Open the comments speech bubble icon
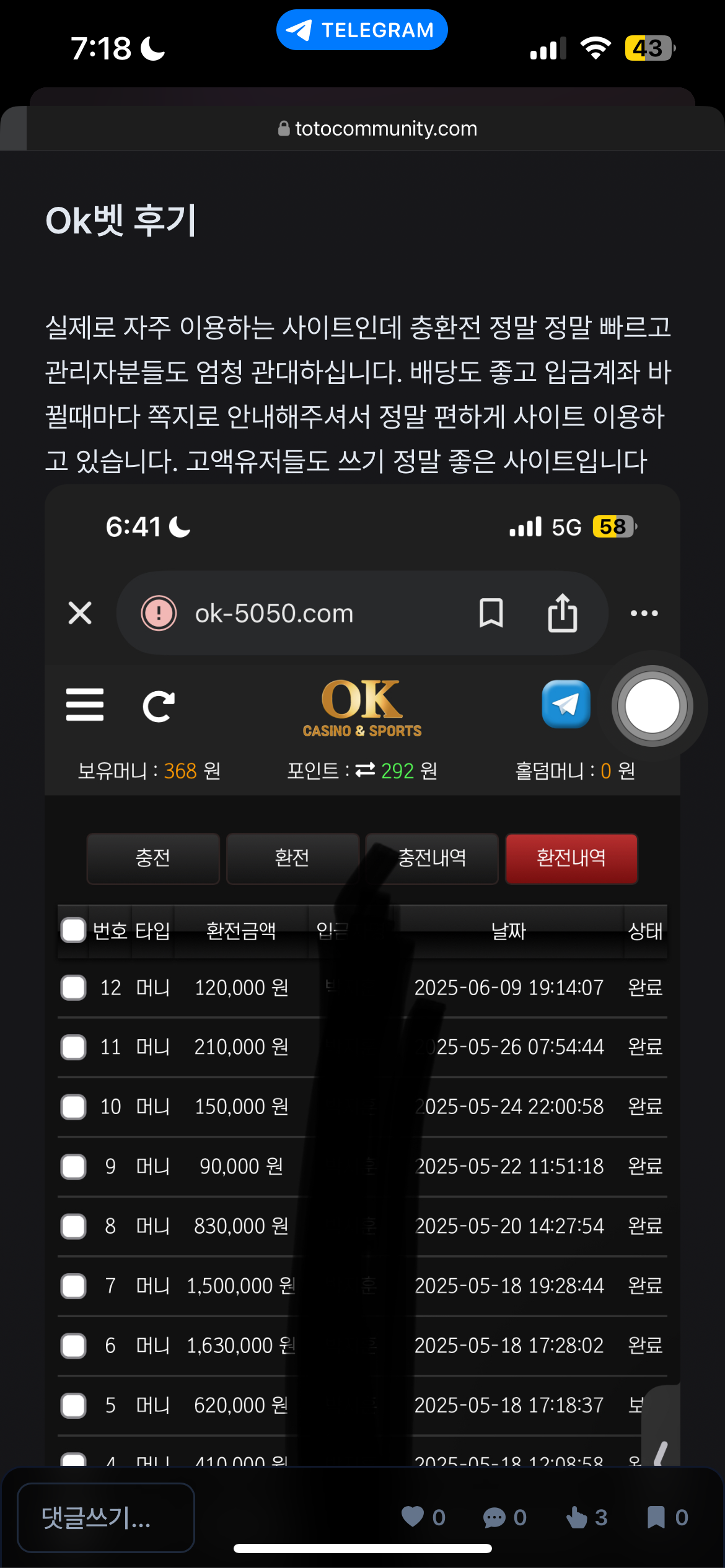This screenshot has width=725, height=1568. (494, 1517)
